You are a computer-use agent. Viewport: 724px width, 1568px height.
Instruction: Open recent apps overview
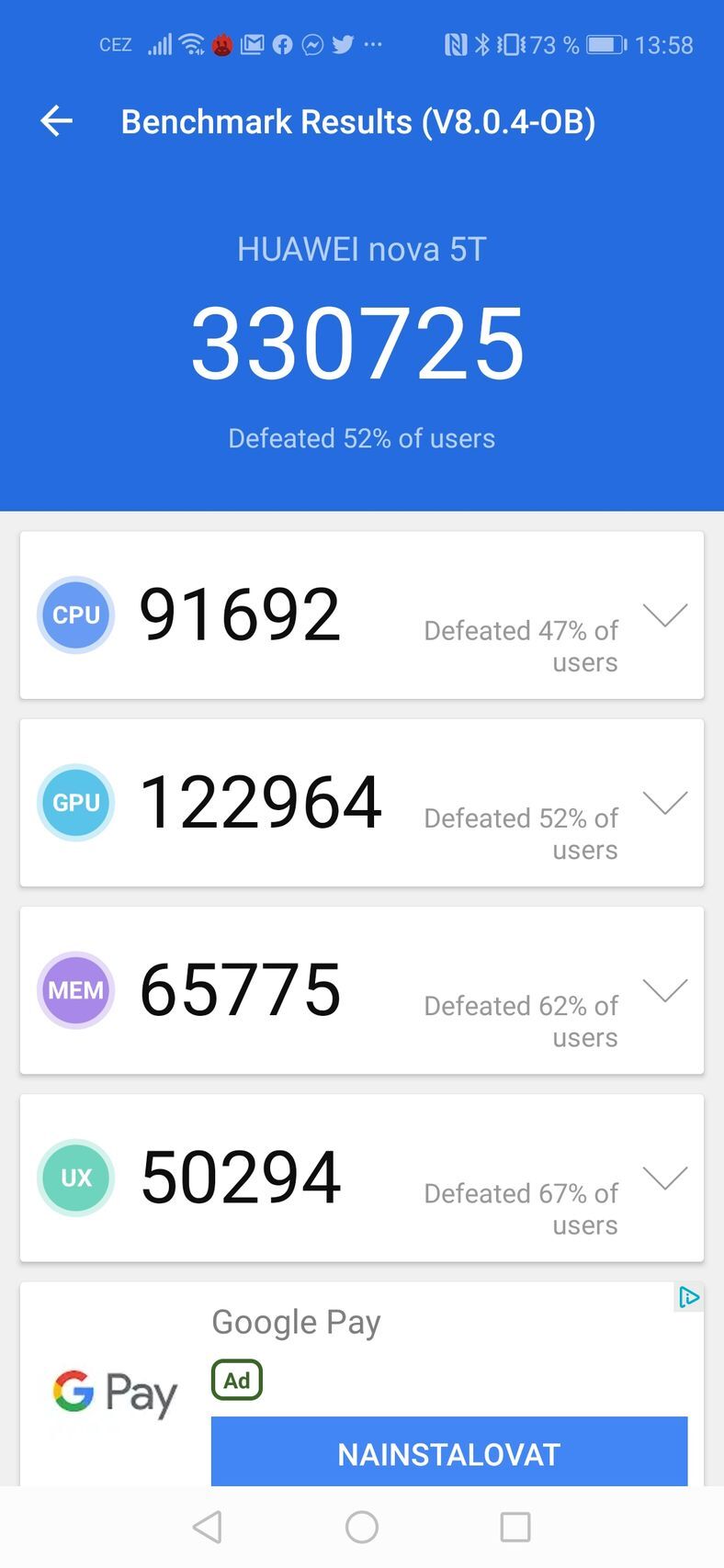[x=515, y=1528]
